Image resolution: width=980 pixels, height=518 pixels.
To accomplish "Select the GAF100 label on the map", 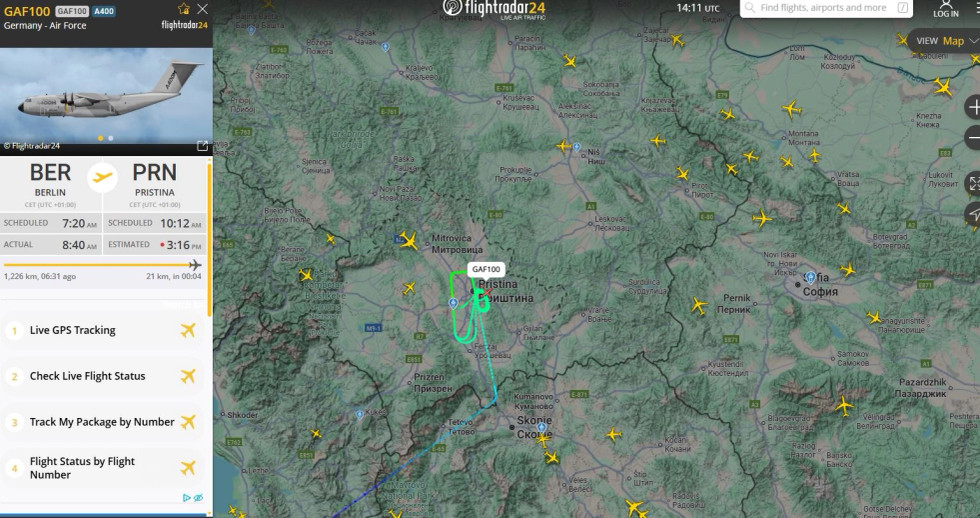I will click(486, 269).
